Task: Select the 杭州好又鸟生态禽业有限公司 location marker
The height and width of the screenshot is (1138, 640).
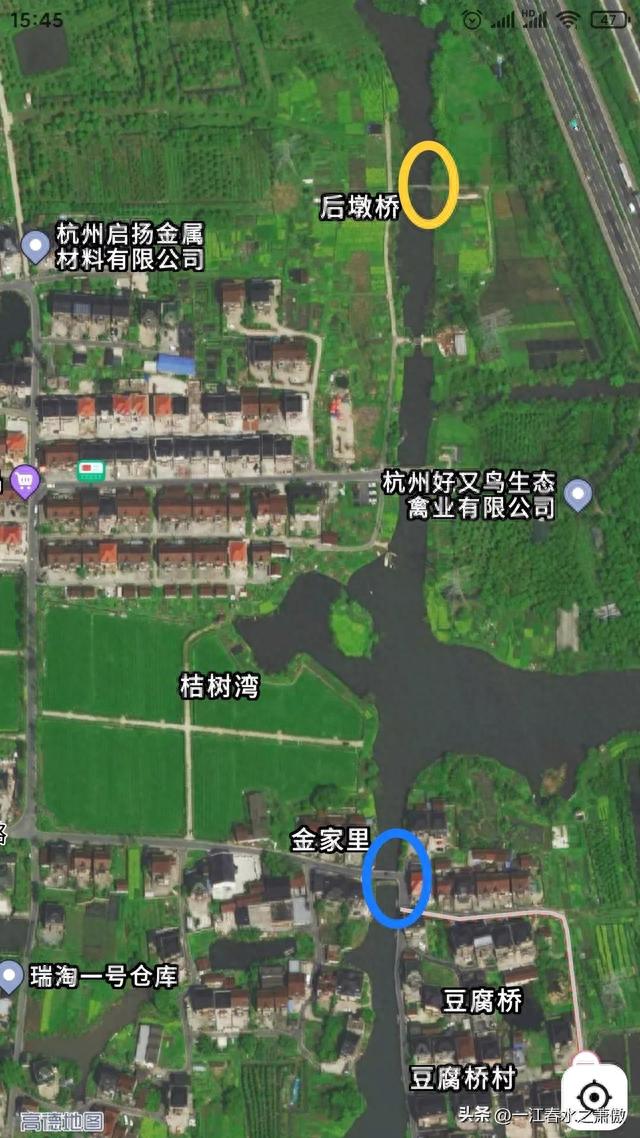Action: (578, 496)
